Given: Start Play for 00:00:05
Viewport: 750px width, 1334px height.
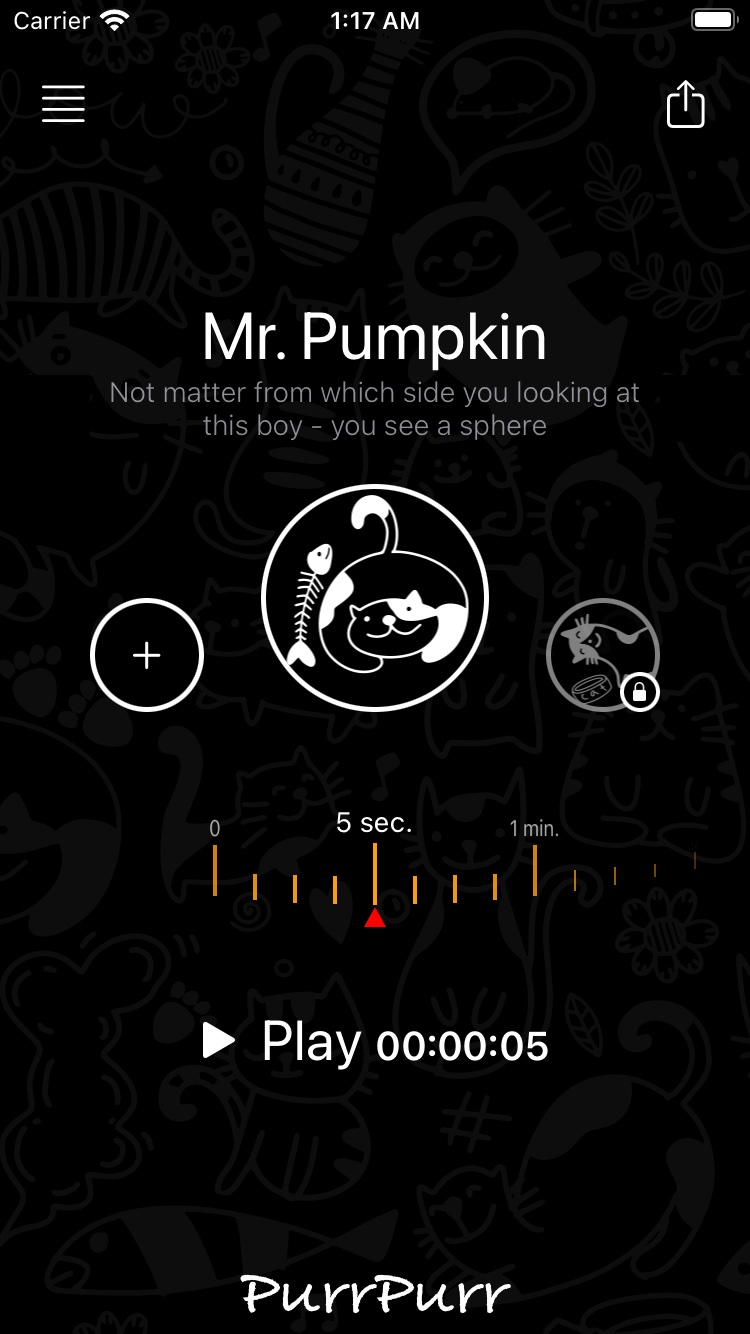Looking at the screenshot, I should coord(375,1043).
